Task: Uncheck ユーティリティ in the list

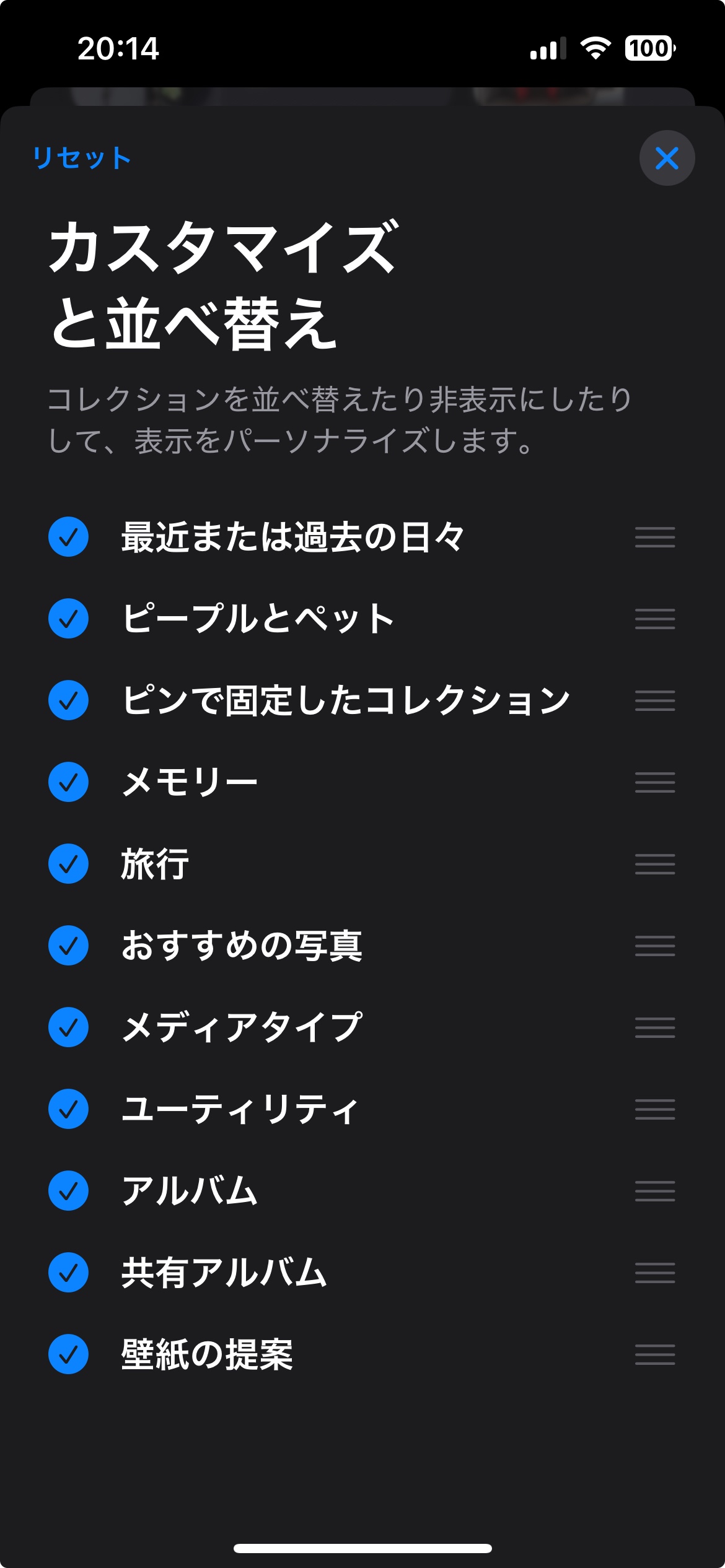Action: (68, 1109)
